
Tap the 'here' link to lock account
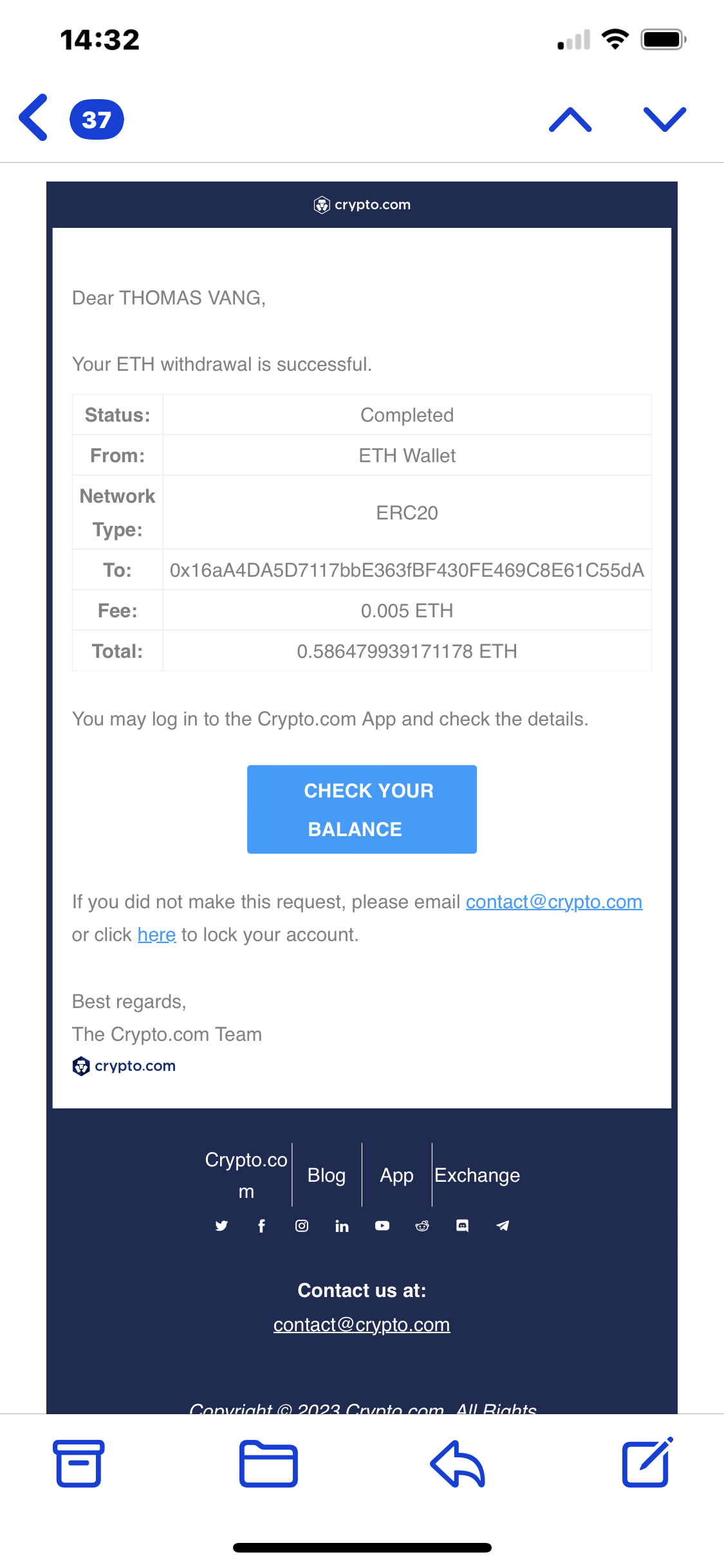pos(156,935)
